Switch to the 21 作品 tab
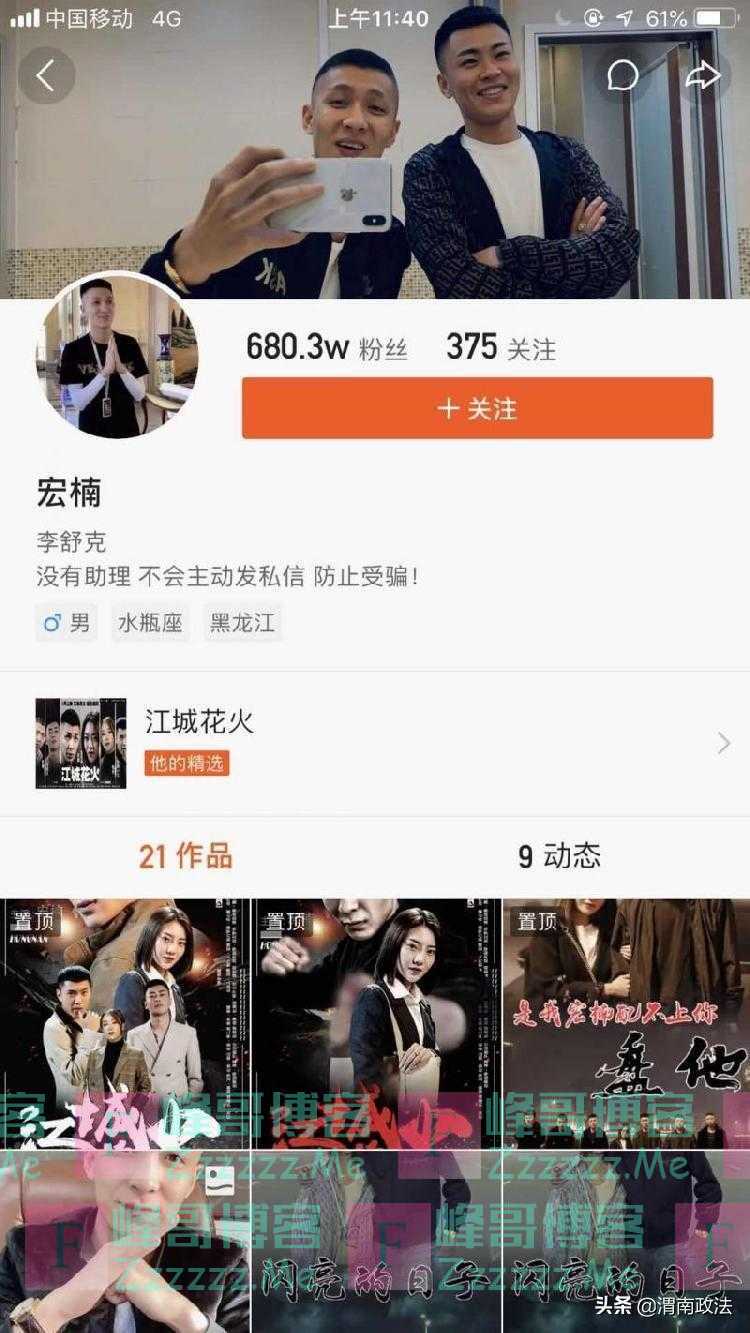The height and width of the screenshot is (1333, 750). coord(186,856)
